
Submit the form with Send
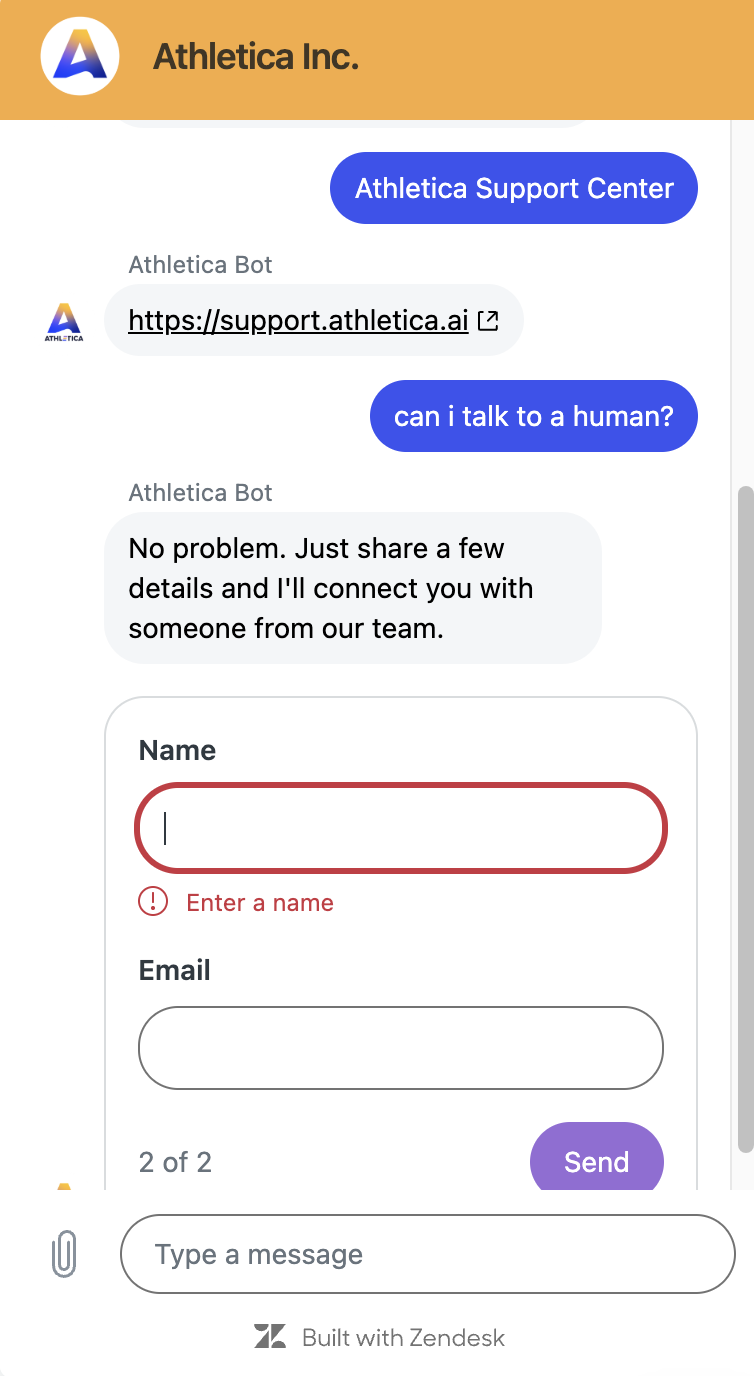[596, 1160]
